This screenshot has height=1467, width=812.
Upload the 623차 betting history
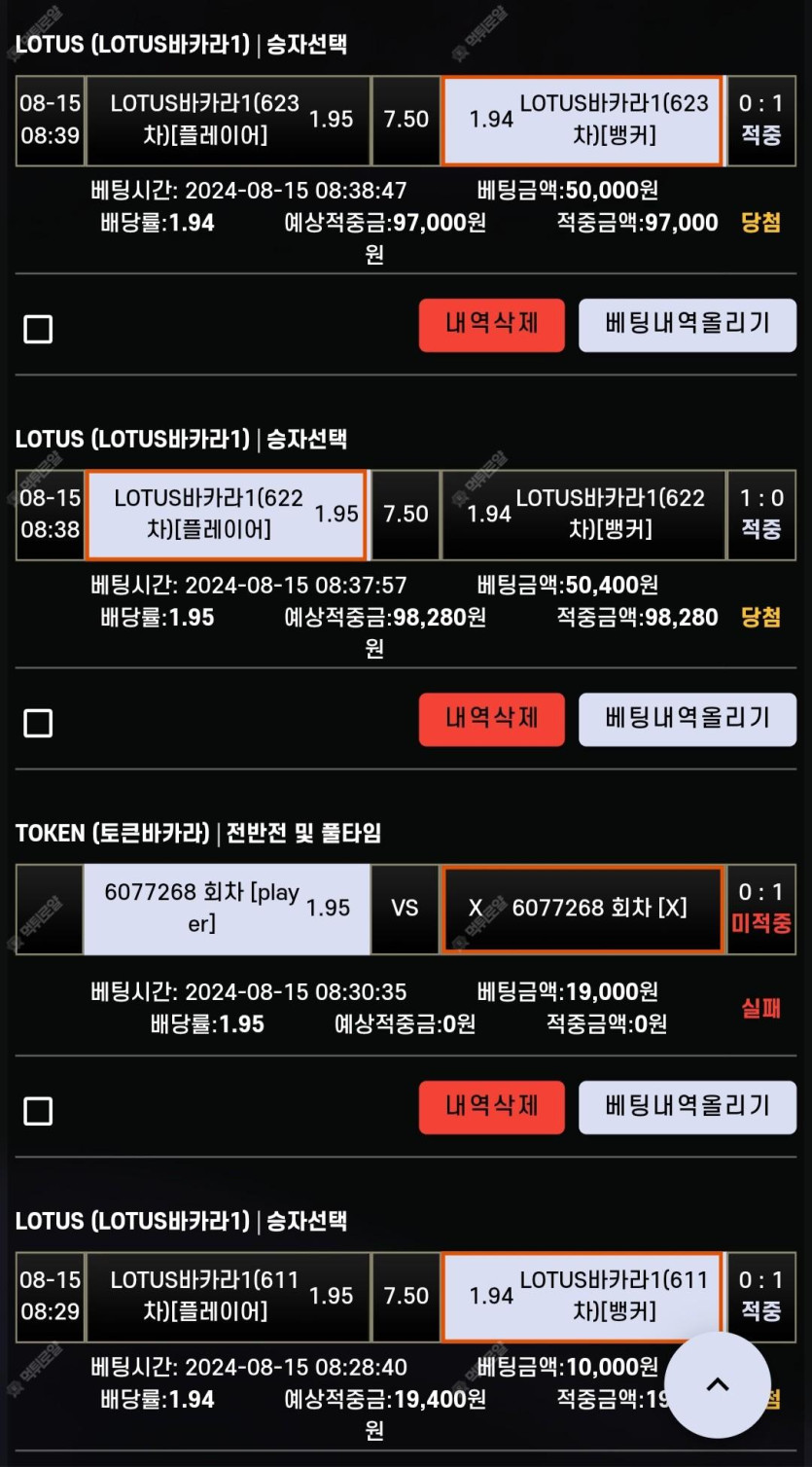pyautogui.click(x=687, y=324)
